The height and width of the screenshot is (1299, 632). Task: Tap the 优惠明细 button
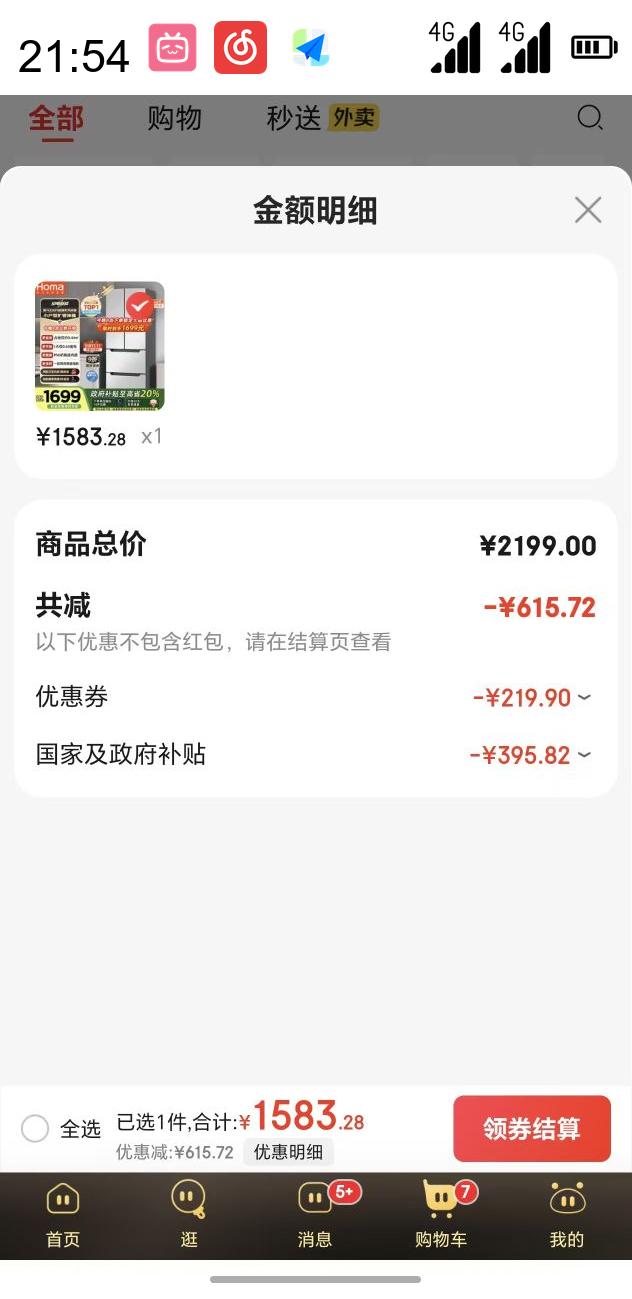(288, 1152)
